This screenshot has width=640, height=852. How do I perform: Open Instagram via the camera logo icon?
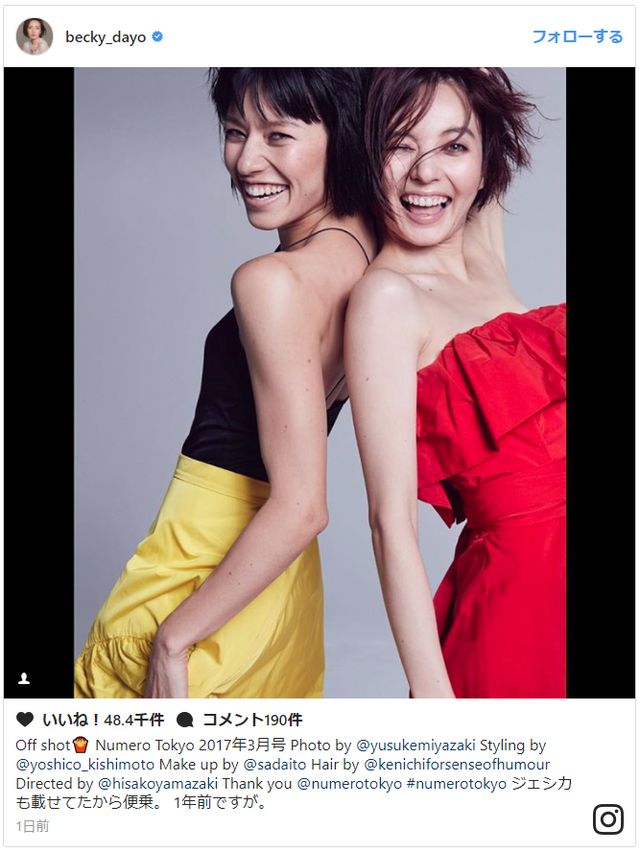pyautogui.click(x=607, y=819)
